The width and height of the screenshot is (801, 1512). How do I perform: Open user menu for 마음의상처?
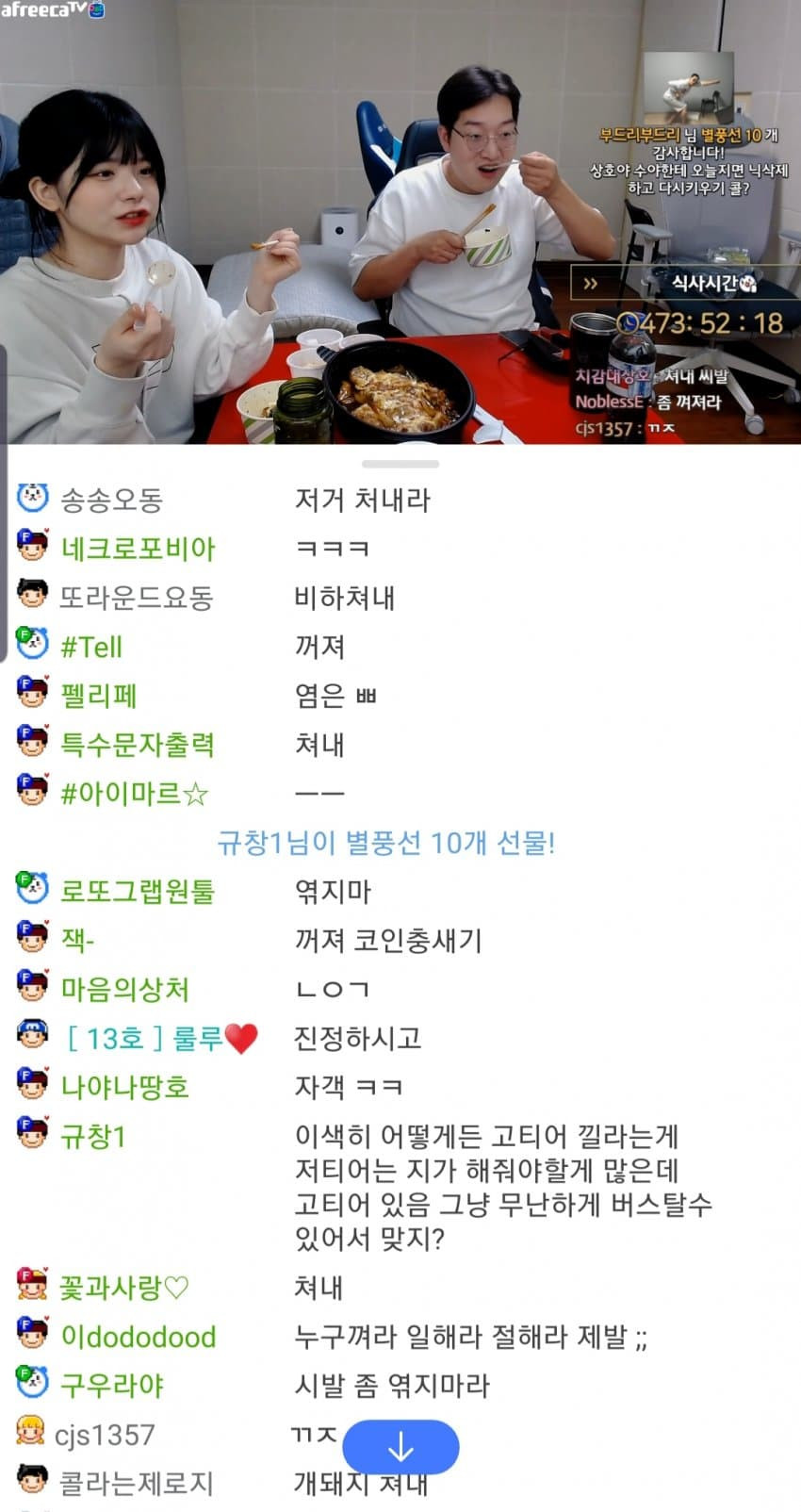point(124,989)
